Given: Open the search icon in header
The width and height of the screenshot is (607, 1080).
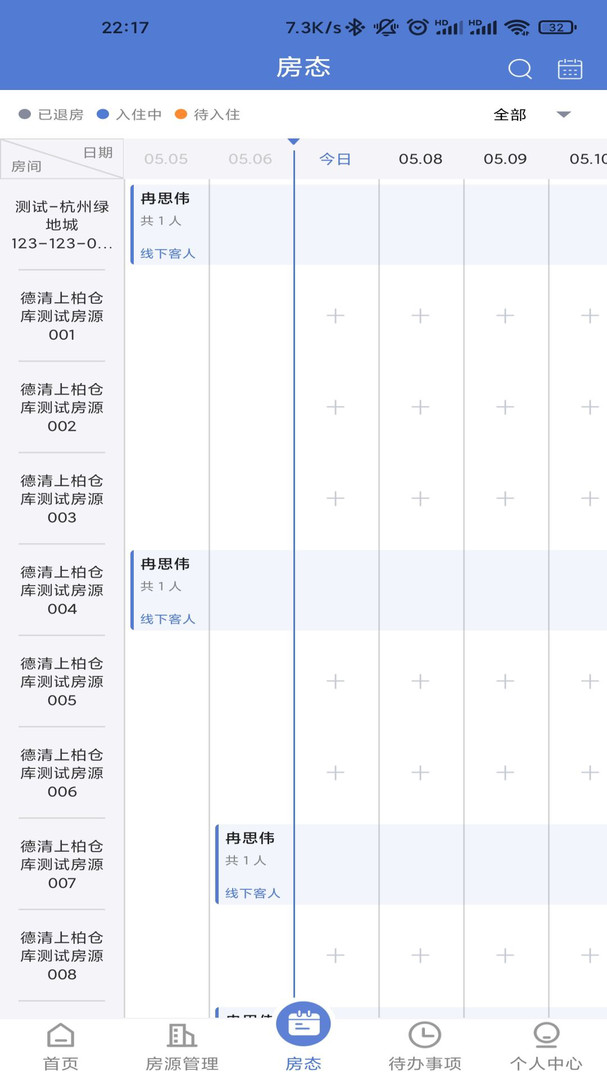Looking at the screenshot, I should point(520,69).
